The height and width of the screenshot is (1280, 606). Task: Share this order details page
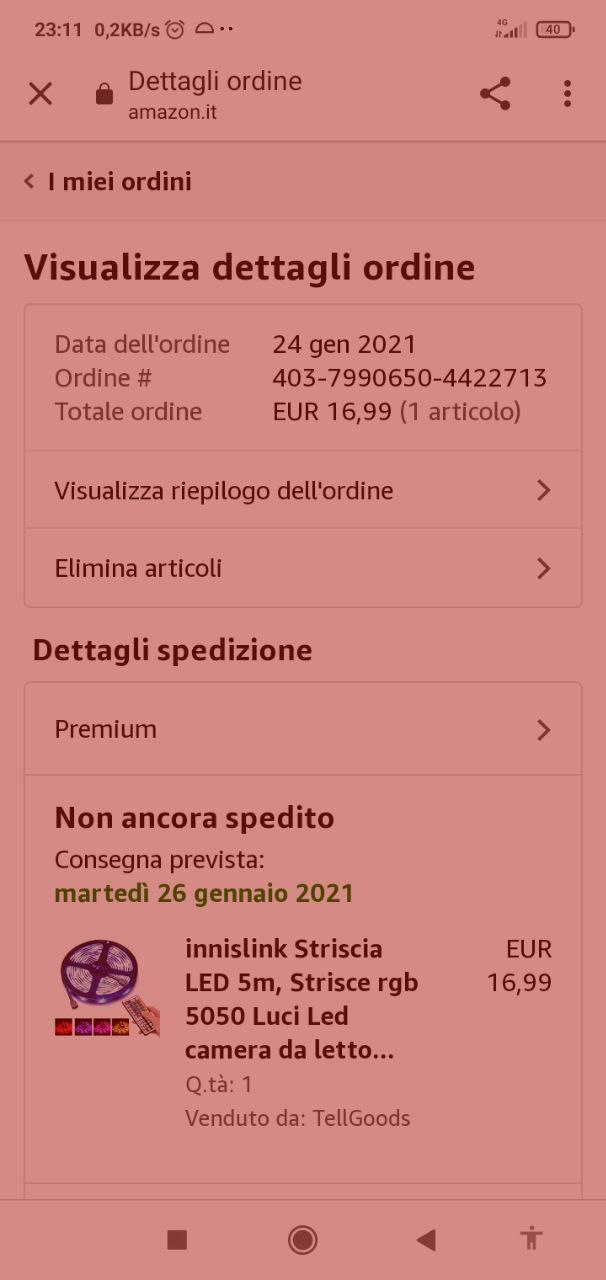495,94
